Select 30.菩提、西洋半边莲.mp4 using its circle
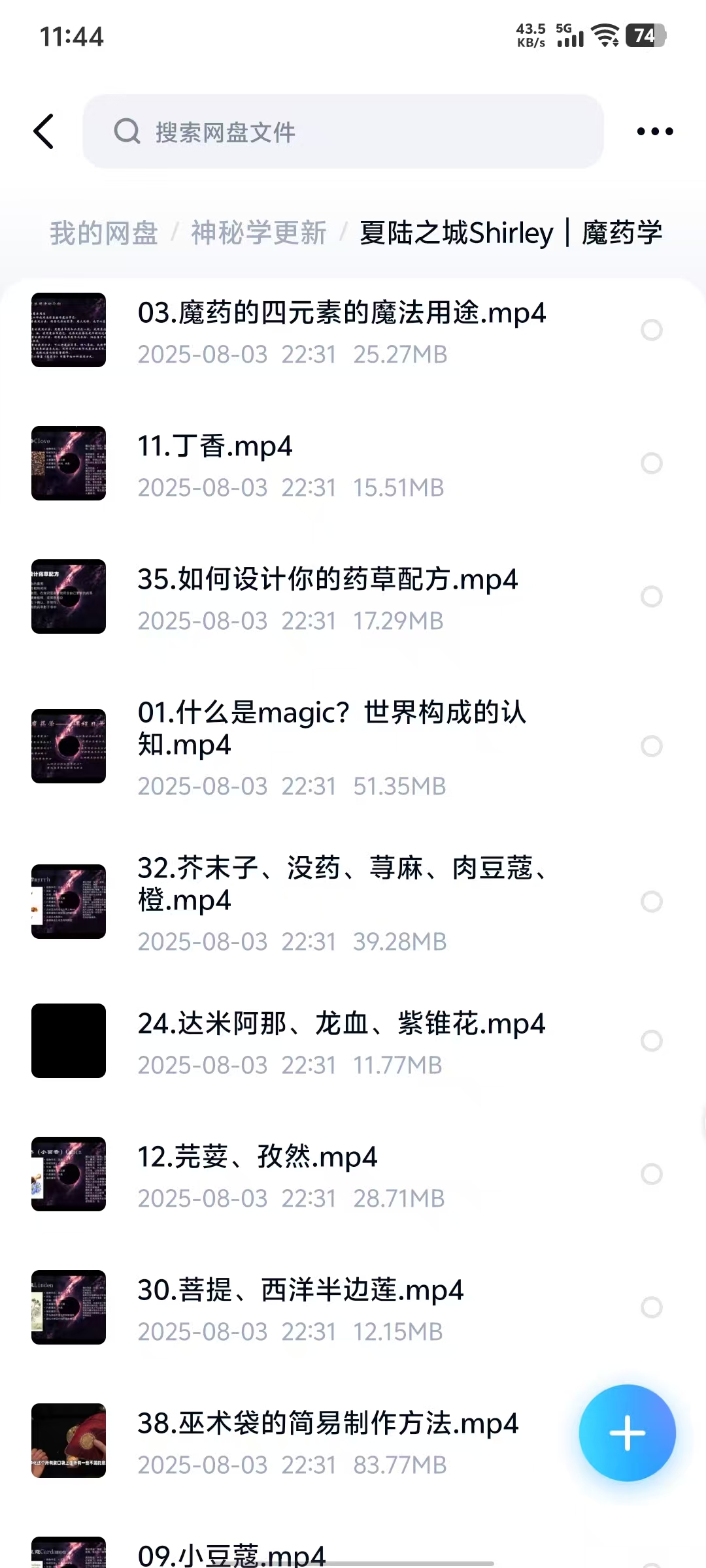This screenshot has width=706, height=1568. (651, 1307)
